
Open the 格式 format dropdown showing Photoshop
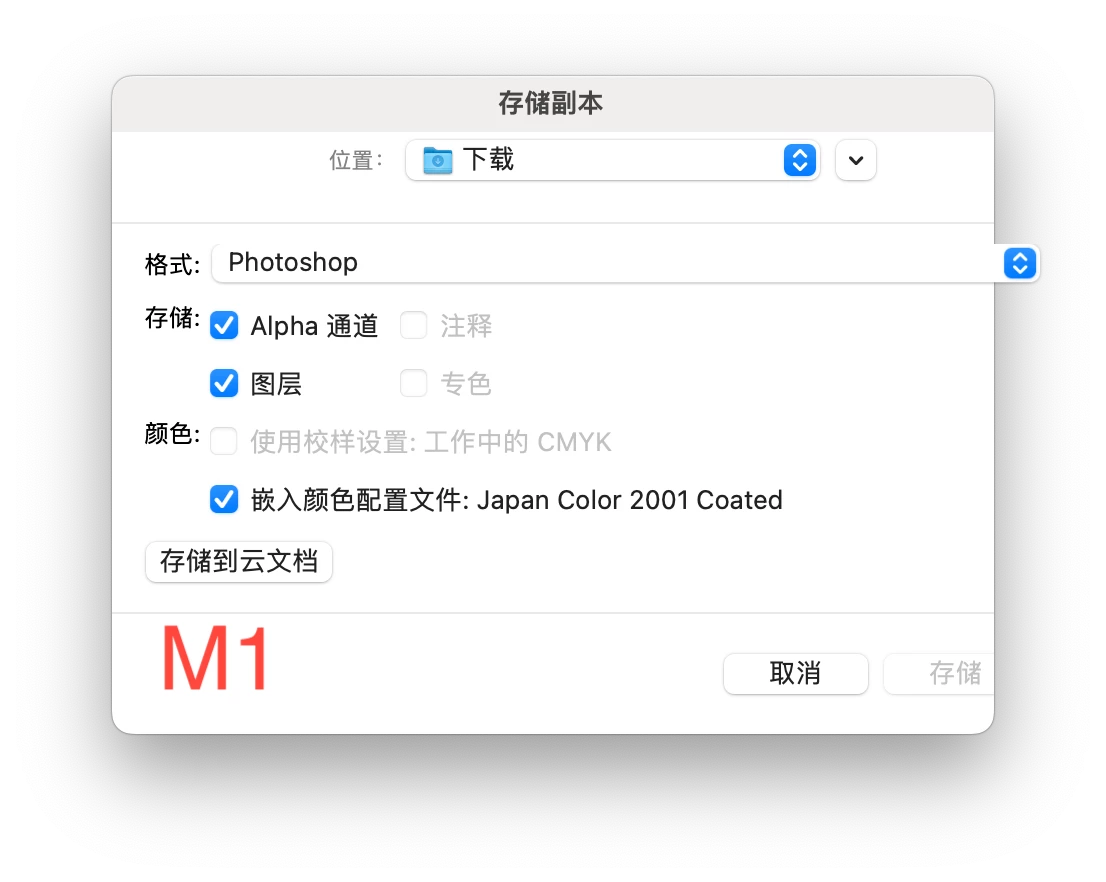pos(625,263)
